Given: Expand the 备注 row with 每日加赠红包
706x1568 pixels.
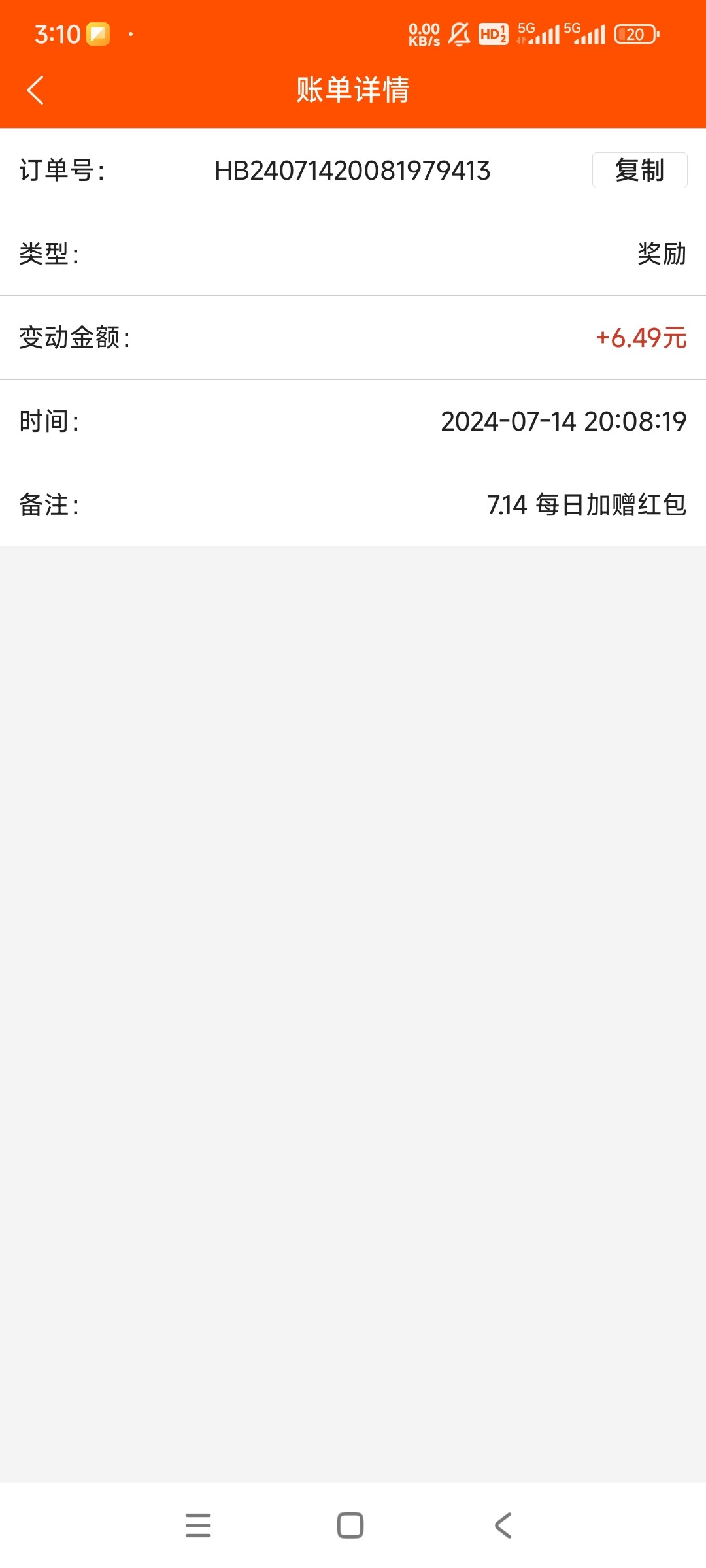Looking at the screenshot, I should pyautogui.click(x=353, y=505).
